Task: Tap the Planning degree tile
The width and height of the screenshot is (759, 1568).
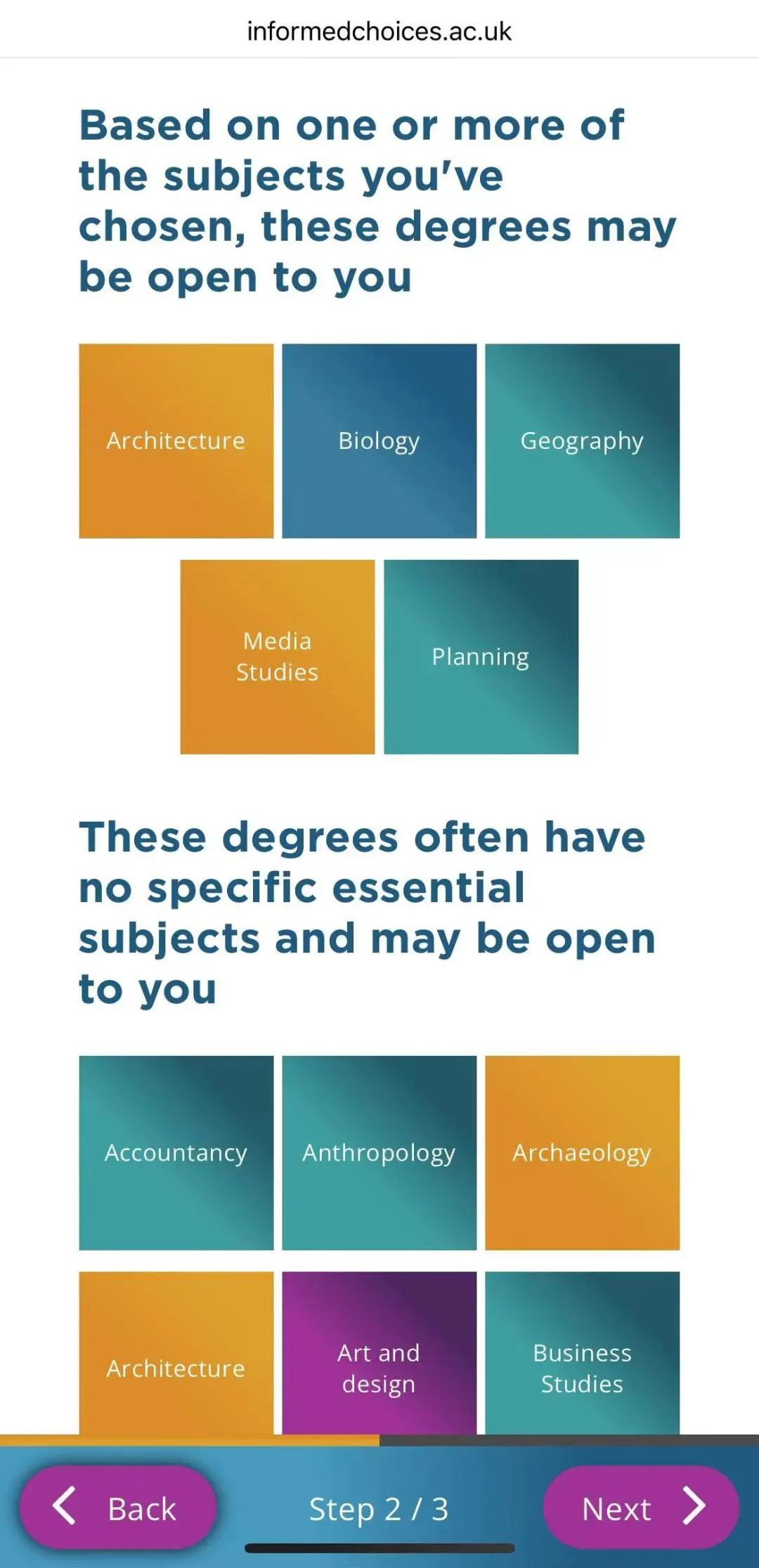Action: pos(481,656)
